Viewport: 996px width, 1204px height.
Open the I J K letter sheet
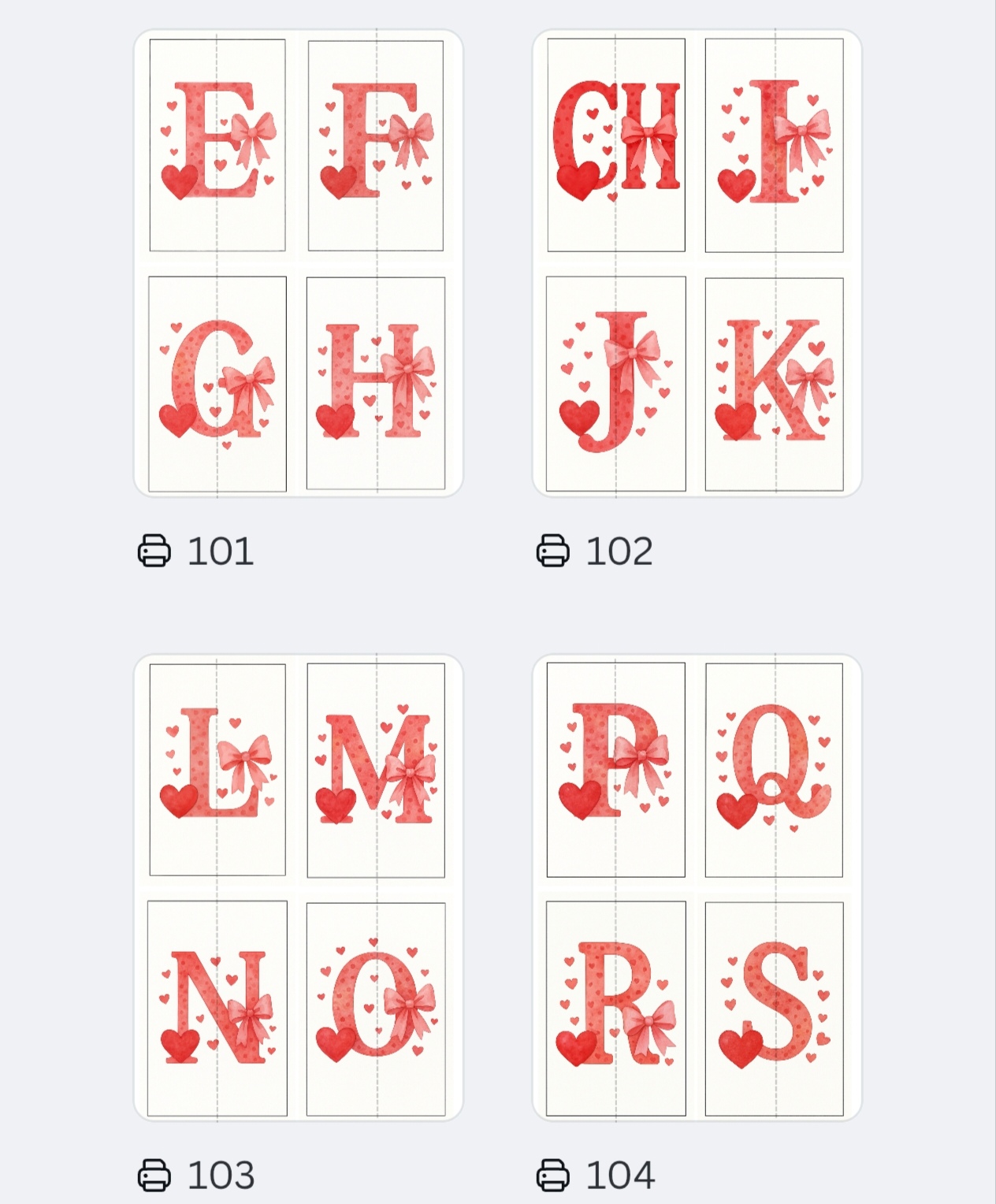pos(697,263)
